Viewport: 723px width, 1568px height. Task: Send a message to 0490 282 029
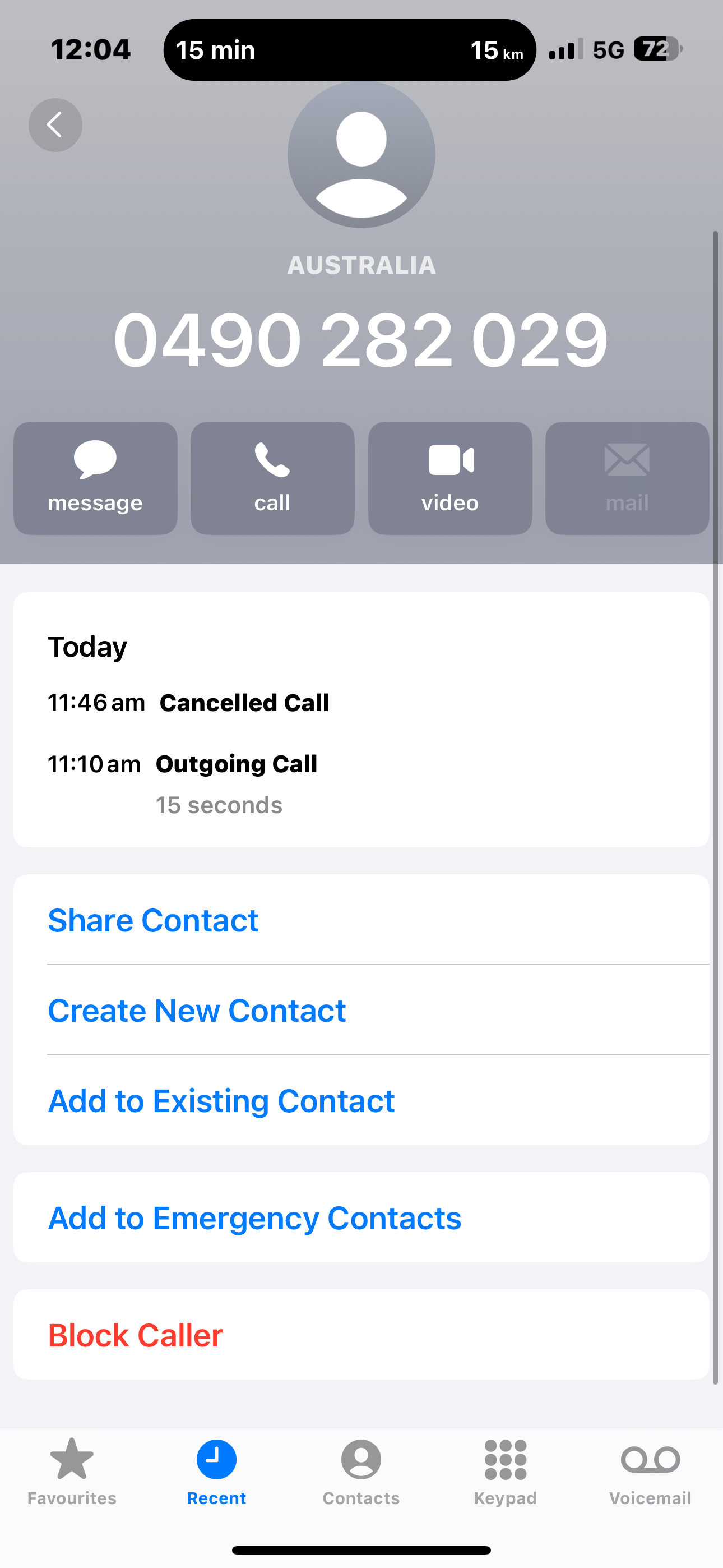95,478
